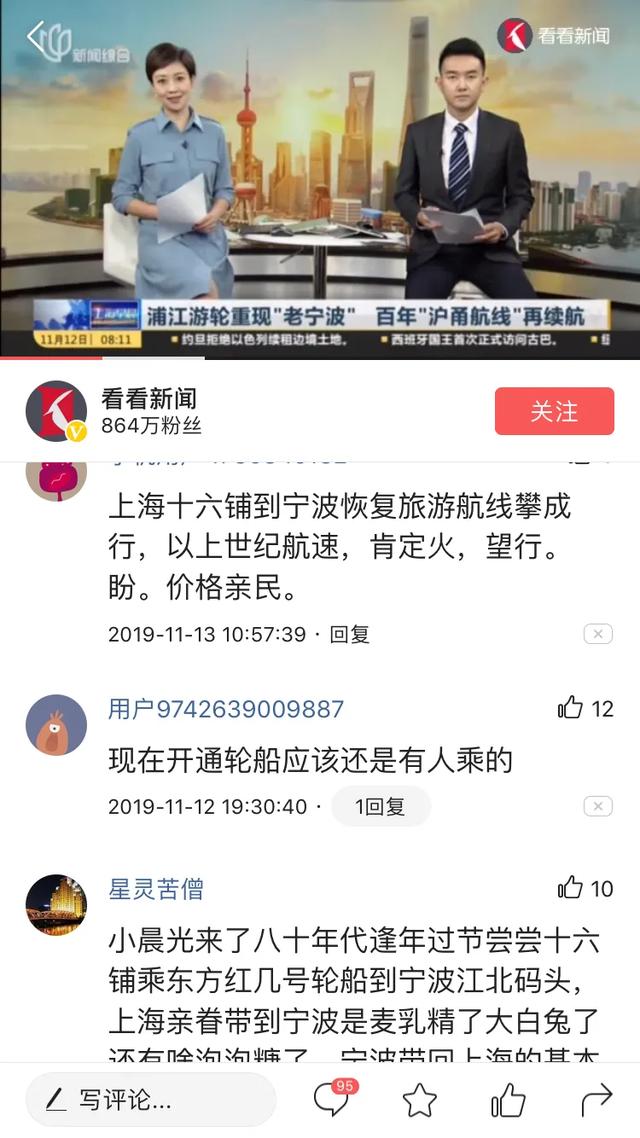Open 星灵苦僧's profile name
The image size is (640, 1138).
click(156, 888)
